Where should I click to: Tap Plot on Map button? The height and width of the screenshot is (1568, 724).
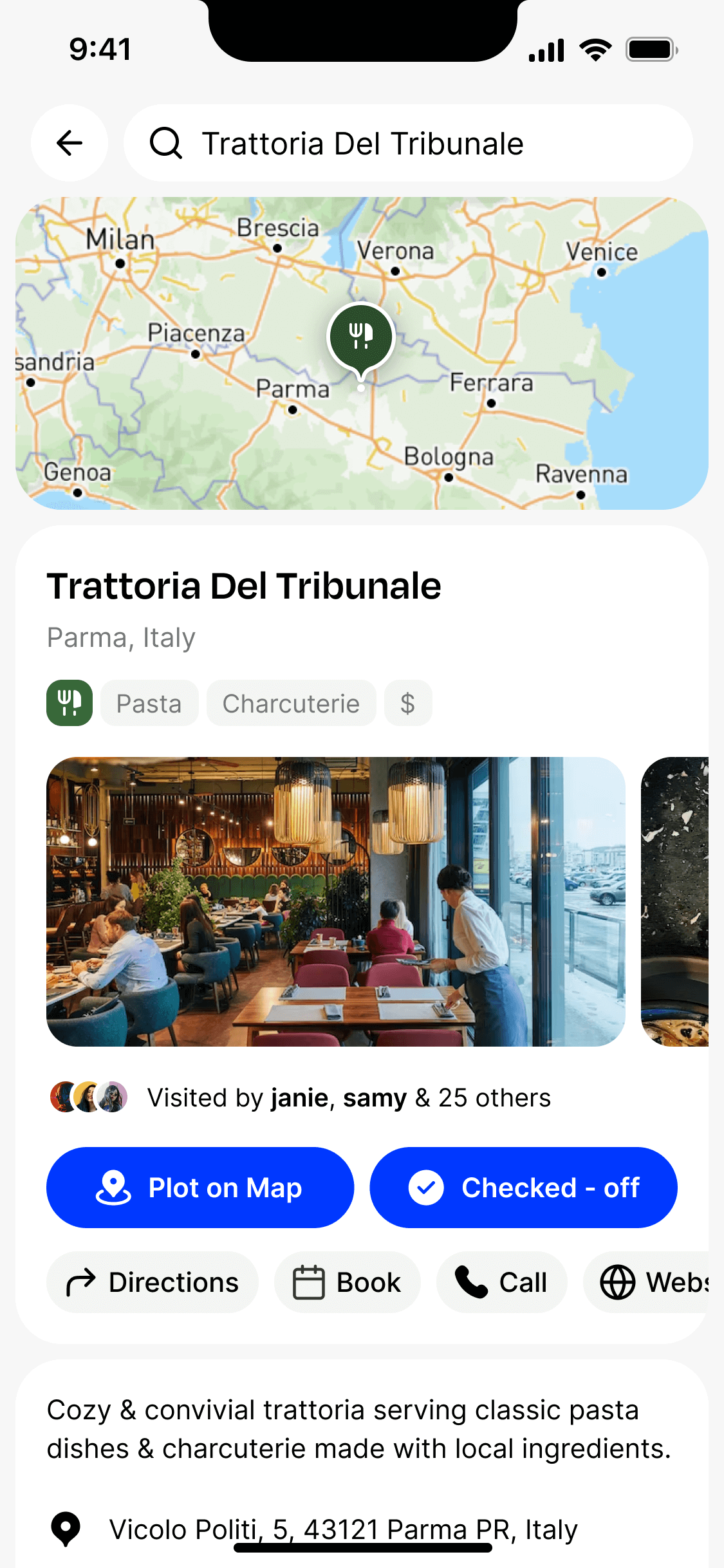tap(200, 1188)
